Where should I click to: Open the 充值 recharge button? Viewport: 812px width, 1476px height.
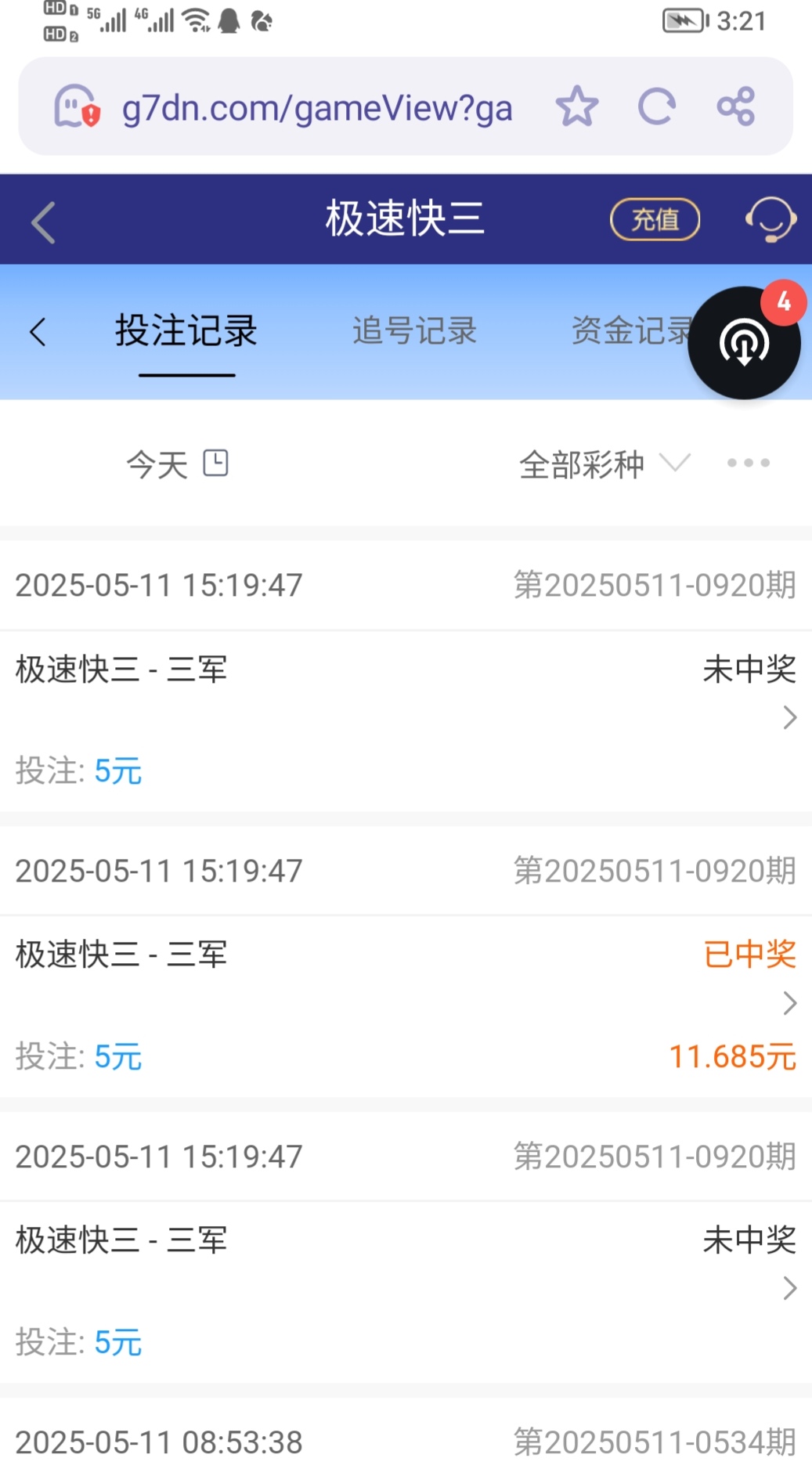(655, 220)
